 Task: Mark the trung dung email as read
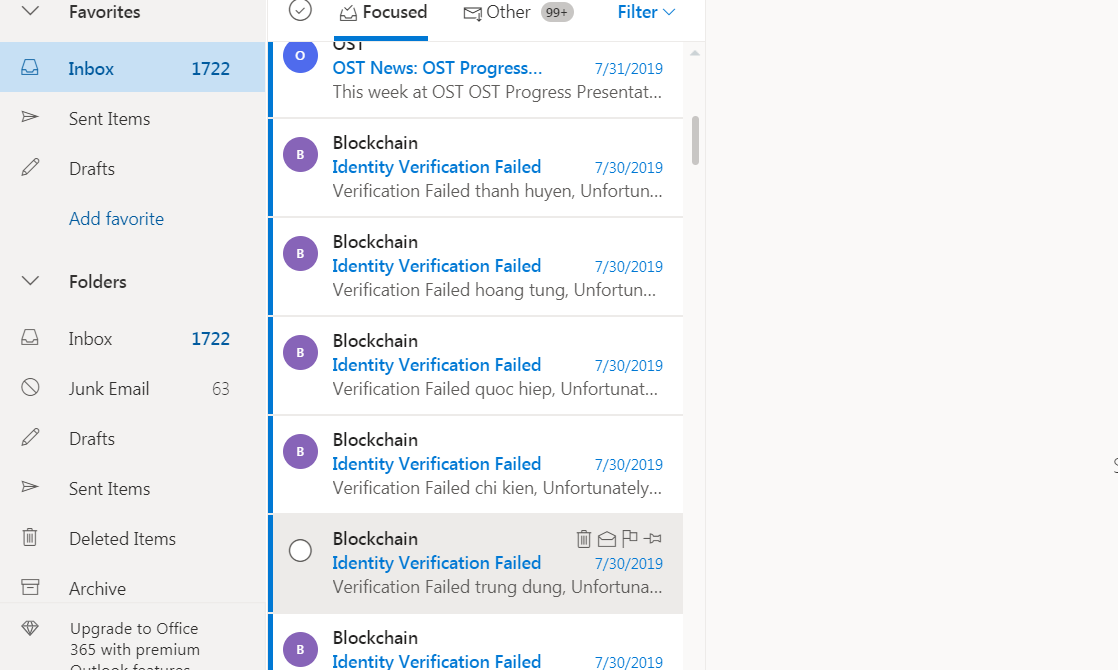pyautogui.click(x=607, y=539)
